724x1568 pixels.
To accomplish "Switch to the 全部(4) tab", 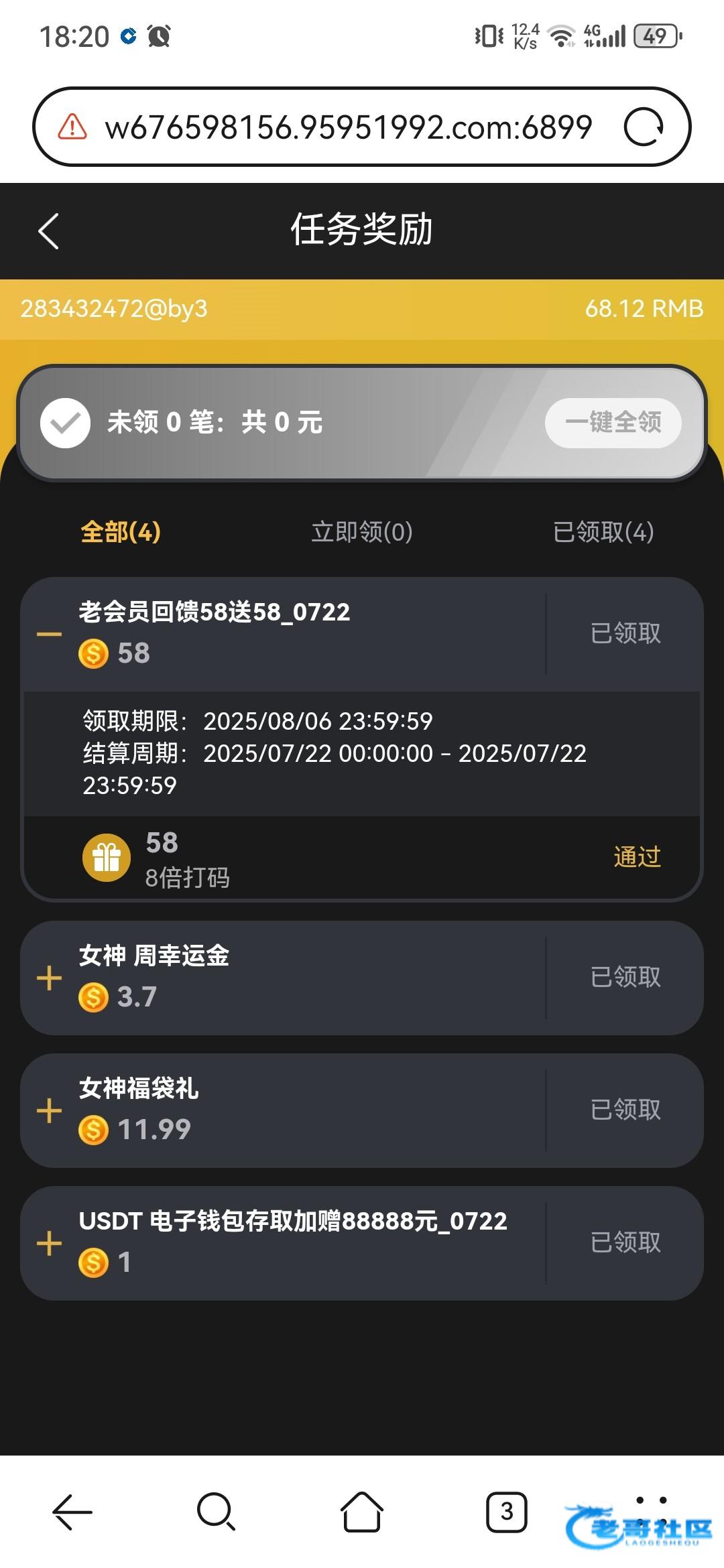I will click(x=121, y=532).
